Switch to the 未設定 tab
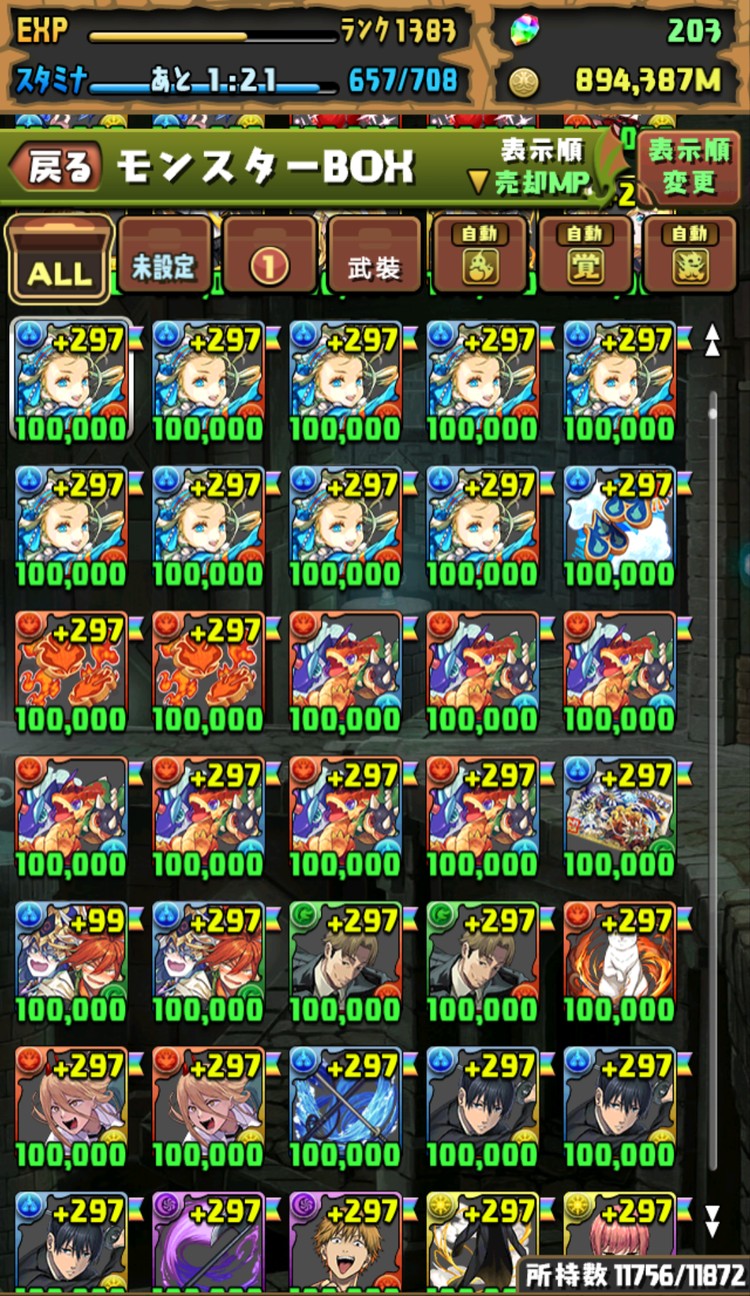This screenshot has height=1296, width=750. [164, 258]
